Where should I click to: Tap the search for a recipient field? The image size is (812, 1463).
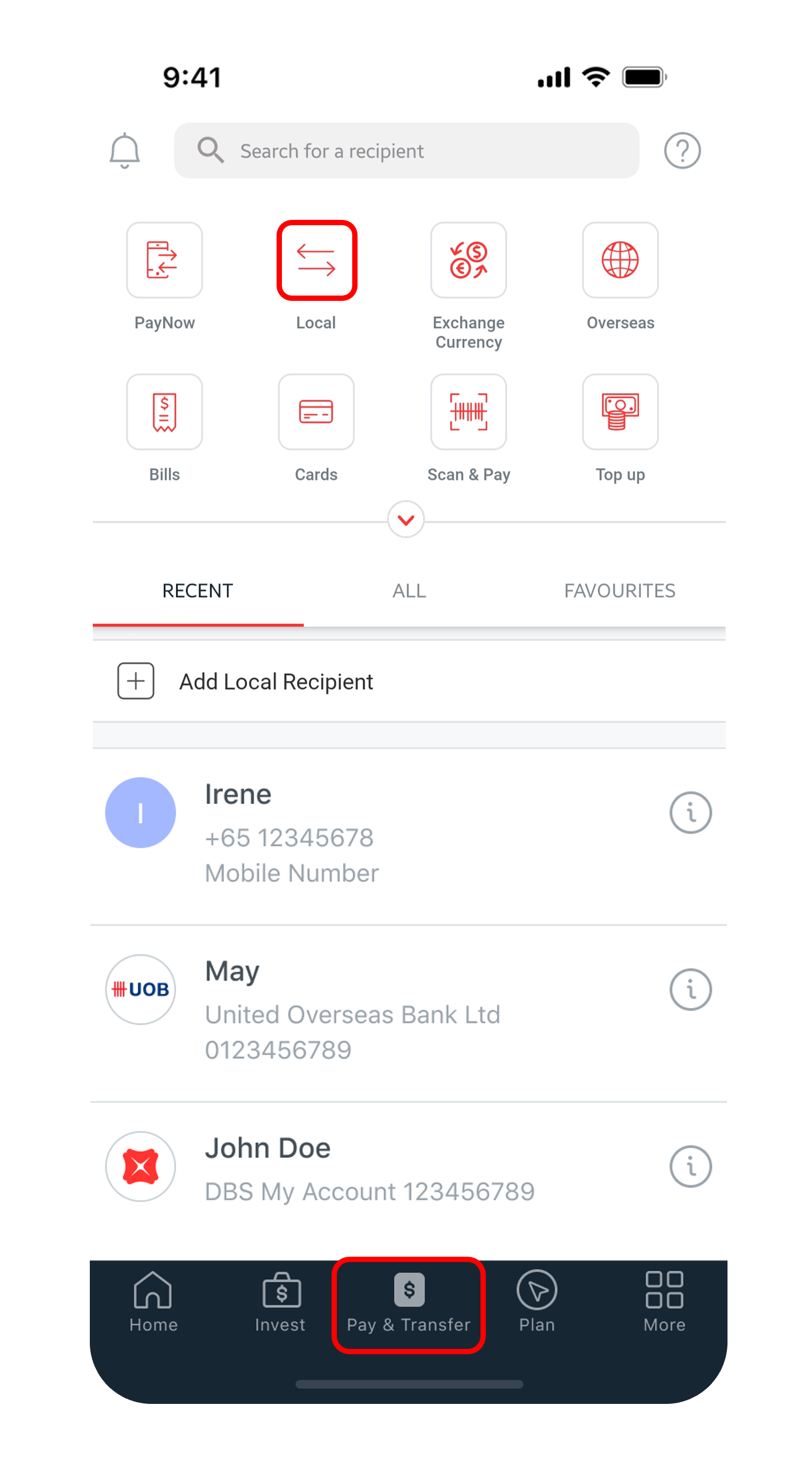pyautogui.click(x=407, y=151)
